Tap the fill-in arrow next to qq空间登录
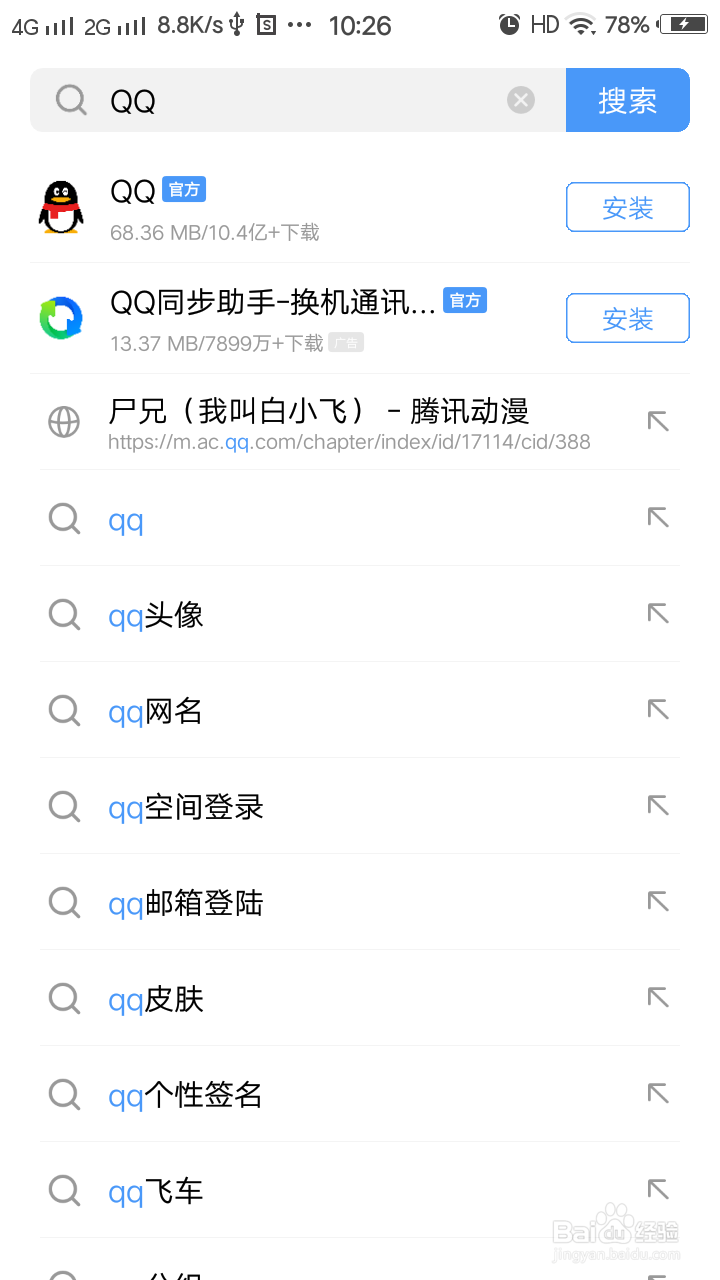The height and width of the screenshot is (1280, 720). point(657,805)
